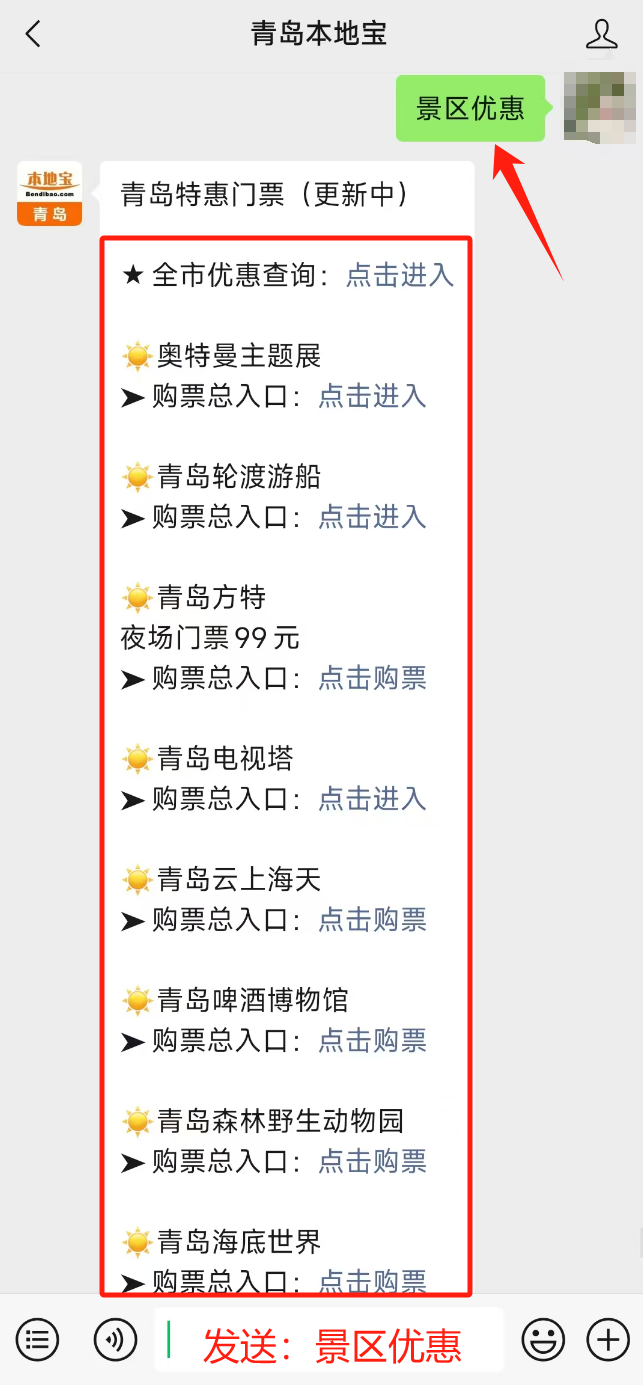Open the 青岛轮渡游船 ticket entry link
Image resolution: width=643 pixels, height=1387 pixels.
372,517
